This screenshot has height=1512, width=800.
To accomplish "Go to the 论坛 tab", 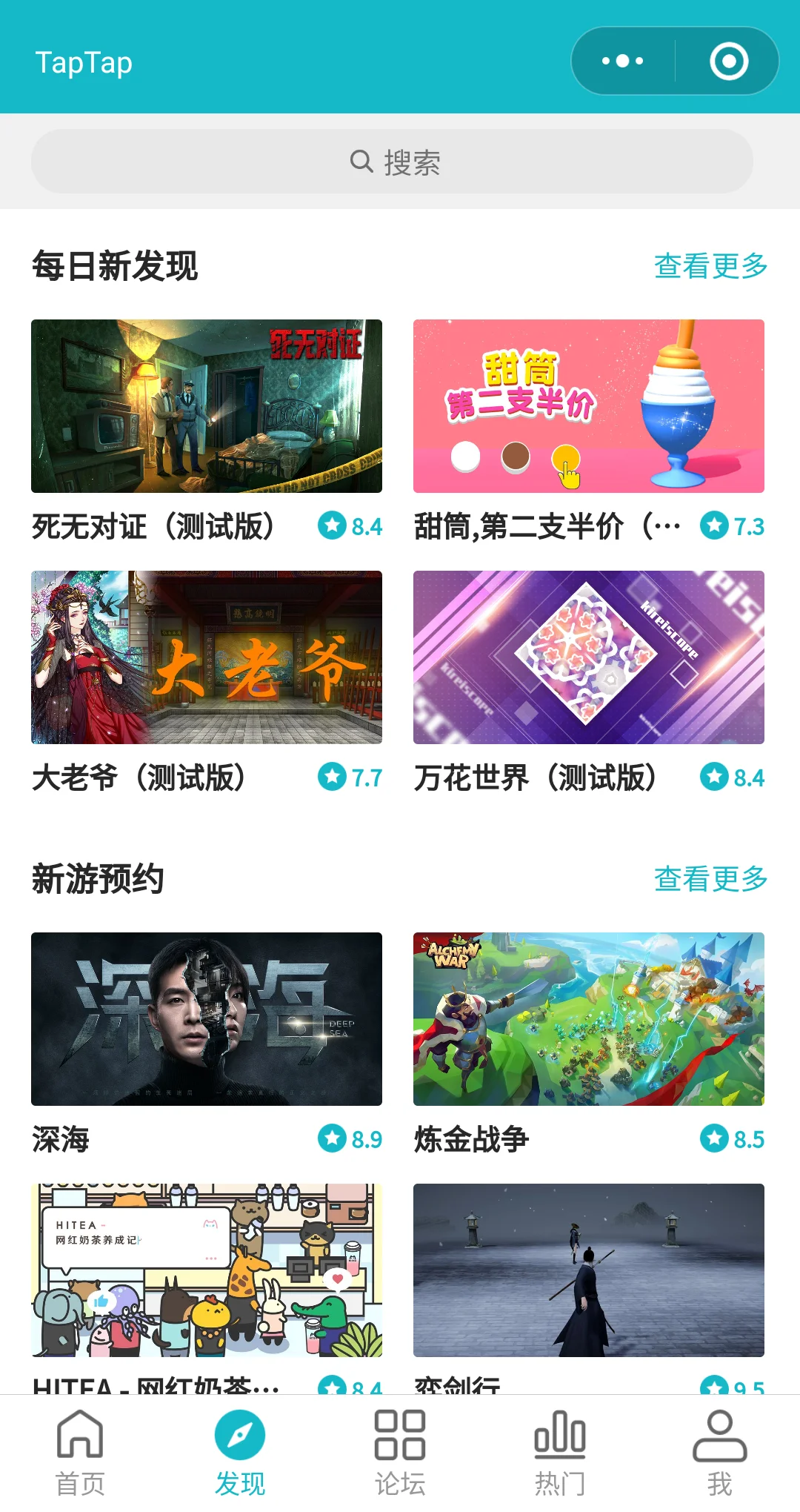I will 400,1453.
